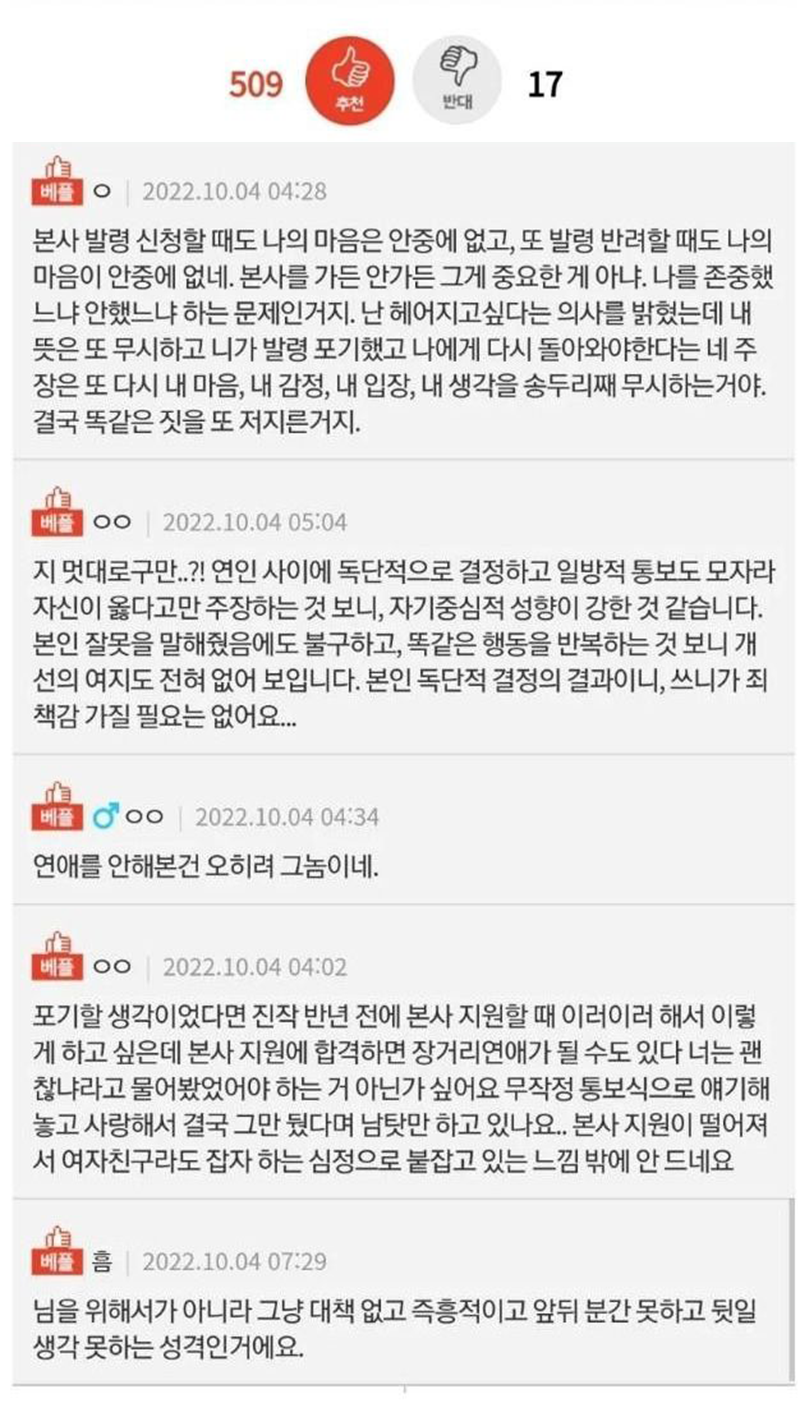Tap the red 추천 thumbs-up button

click(x=349, y=83)
